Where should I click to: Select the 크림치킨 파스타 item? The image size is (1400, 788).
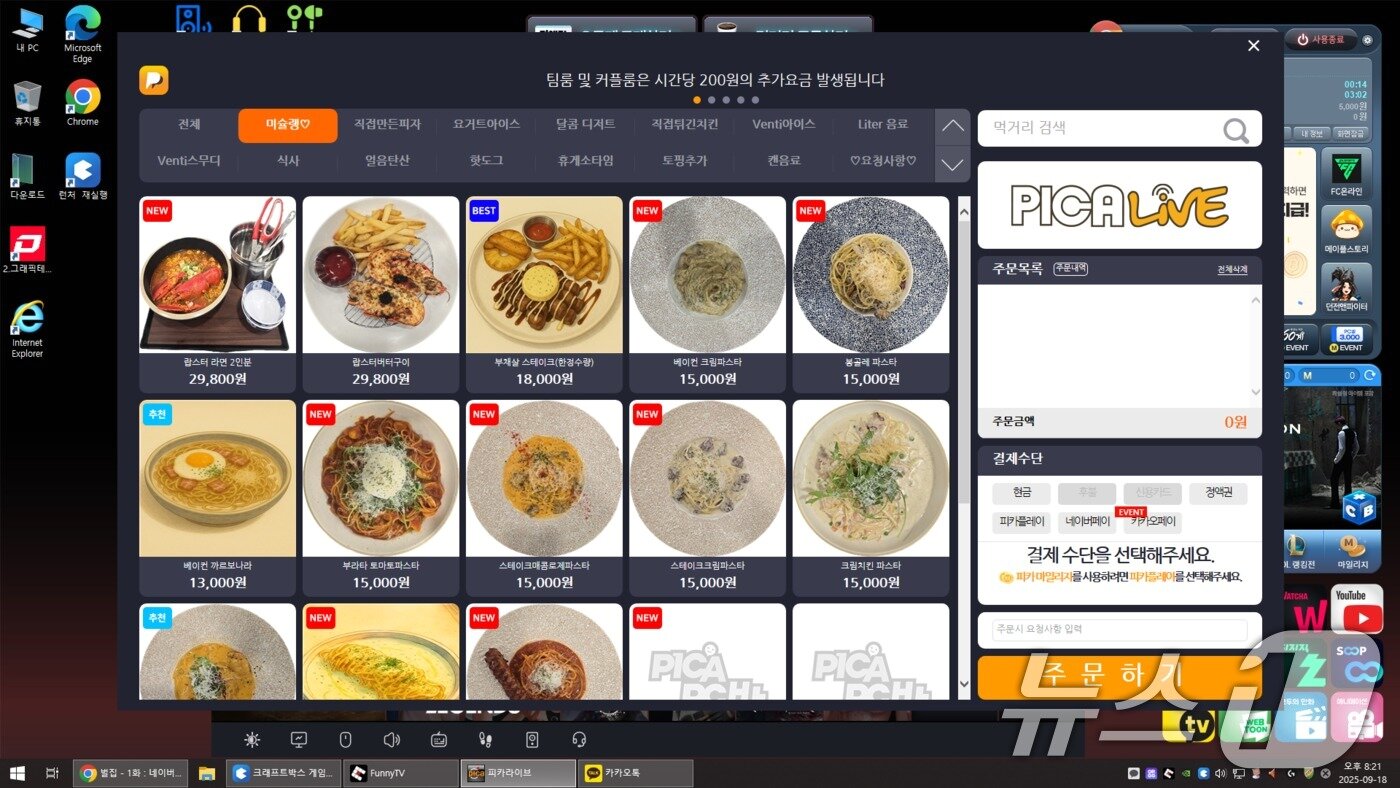(x=870, y=496)
